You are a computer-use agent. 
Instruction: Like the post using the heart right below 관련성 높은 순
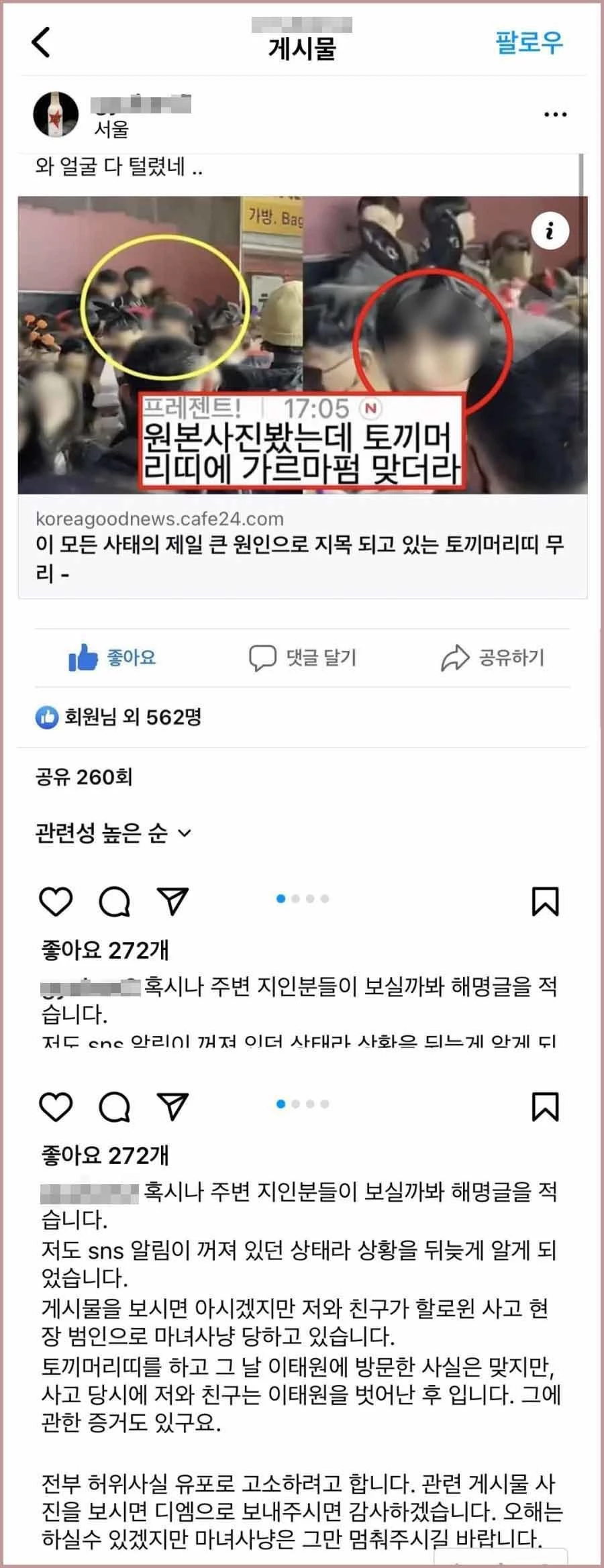(x=56, y=901)
